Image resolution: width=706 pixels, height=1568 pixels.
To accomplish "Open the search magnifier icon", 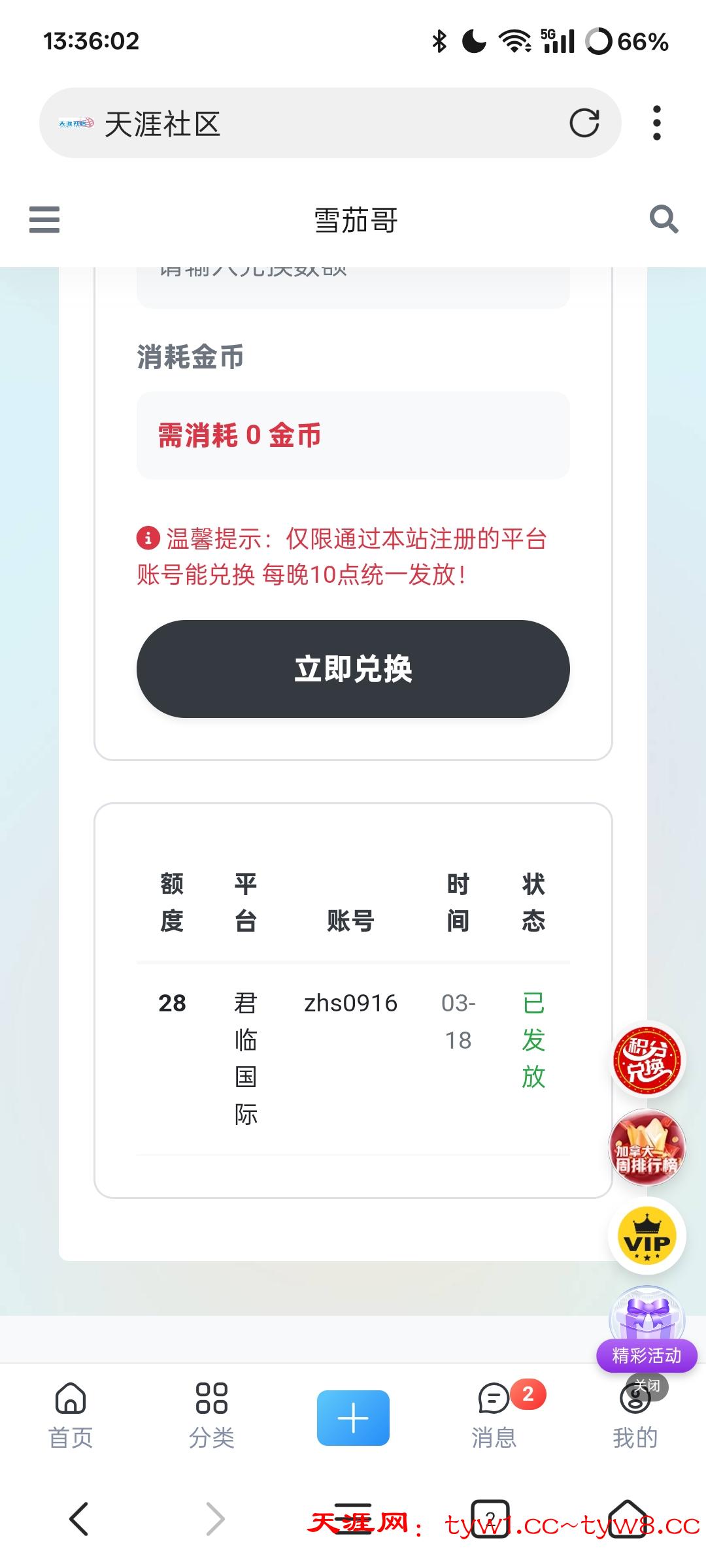I will [x=664, y=220].
